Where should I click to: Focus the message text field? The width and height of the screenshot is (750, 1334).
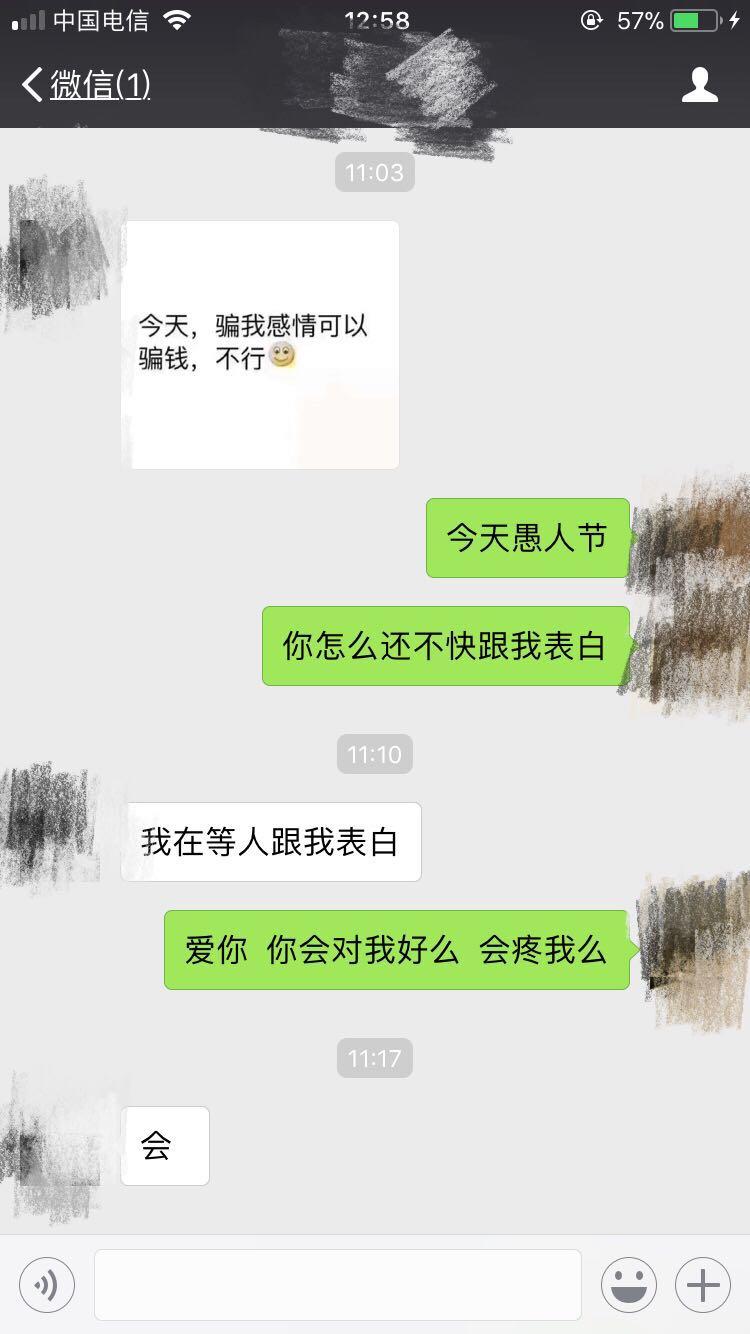338,1284
